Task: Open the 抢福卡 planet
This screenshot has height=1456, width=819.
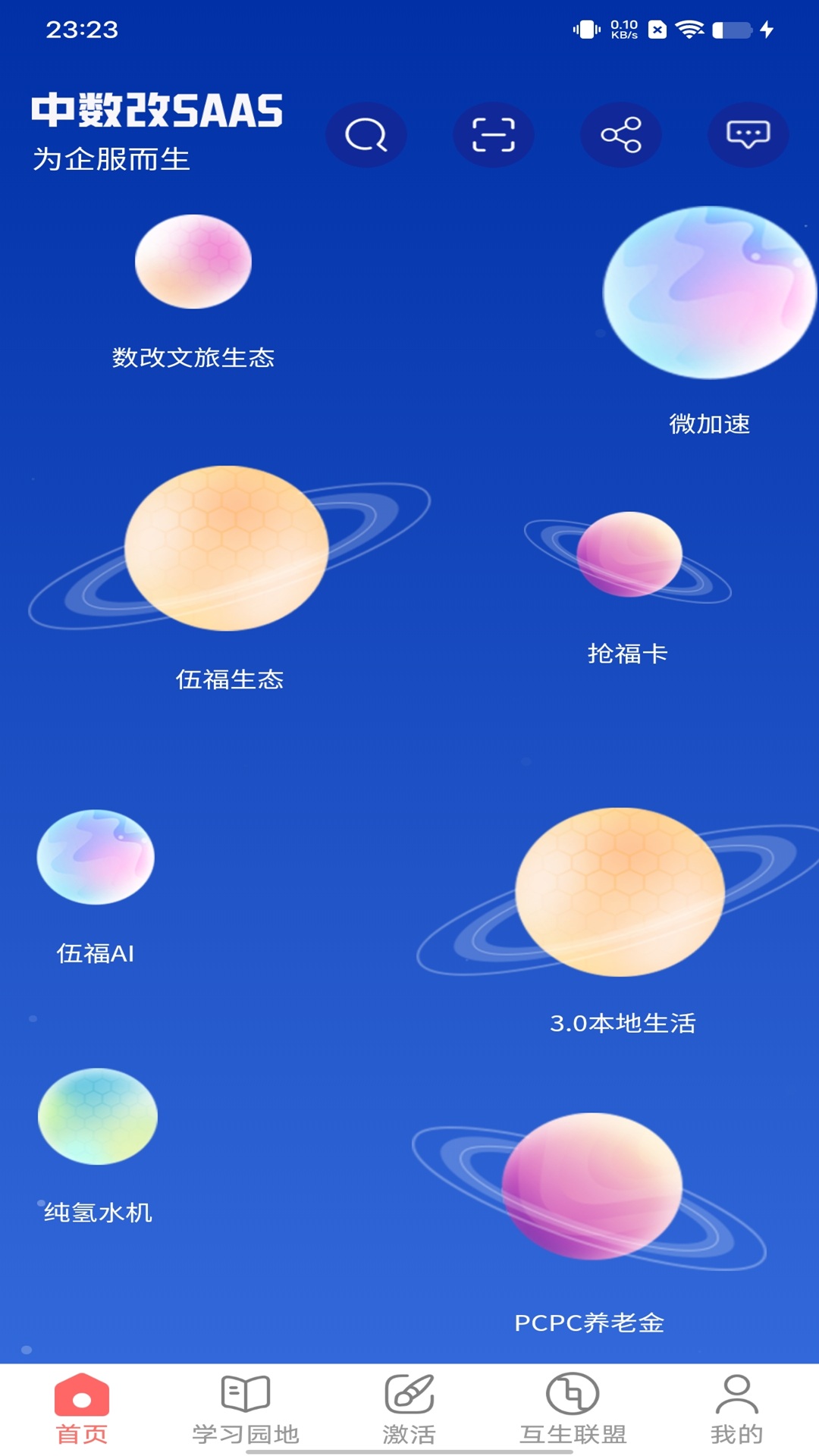Action: 628,555
